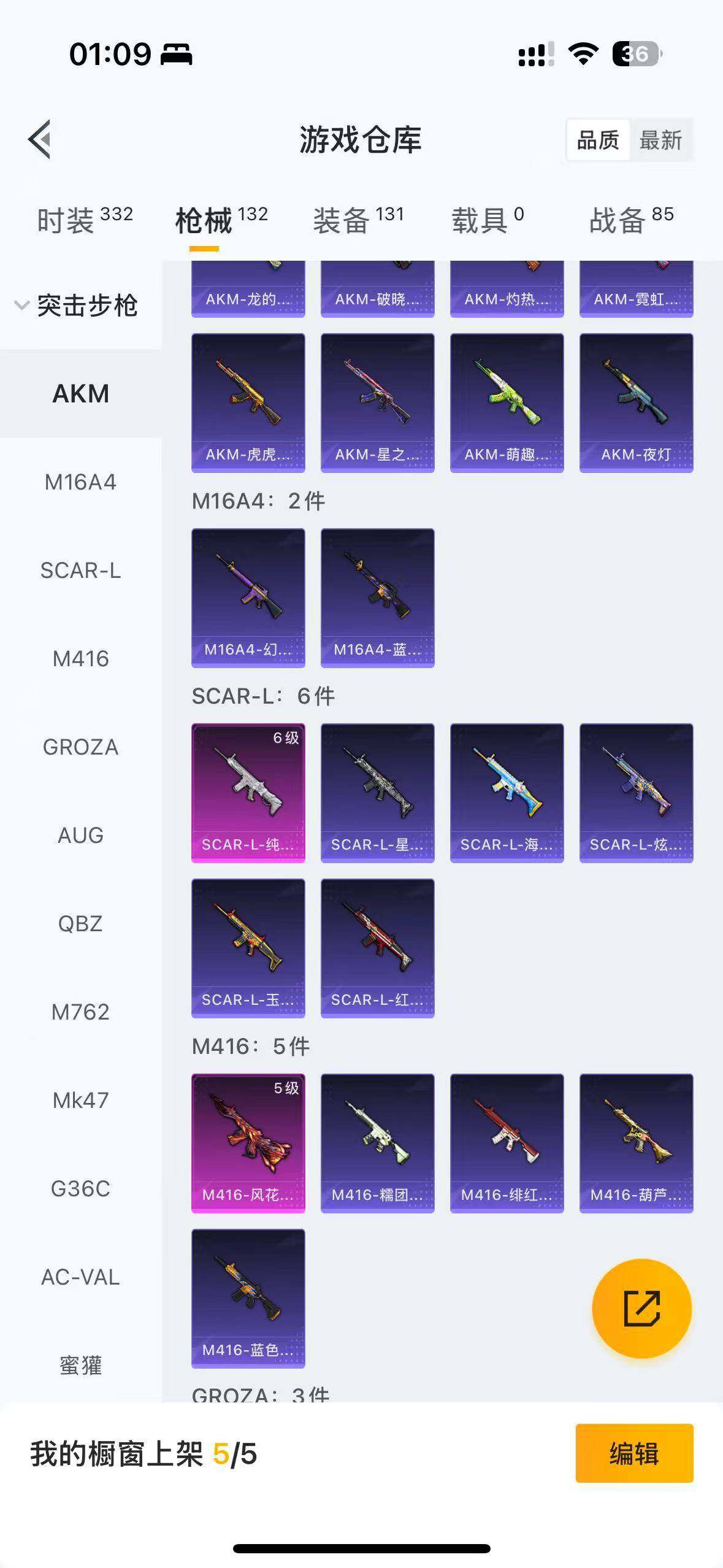Select AC-VAL in the side list
This screenshot has height=1568, width=723.
pos(80,1277)
